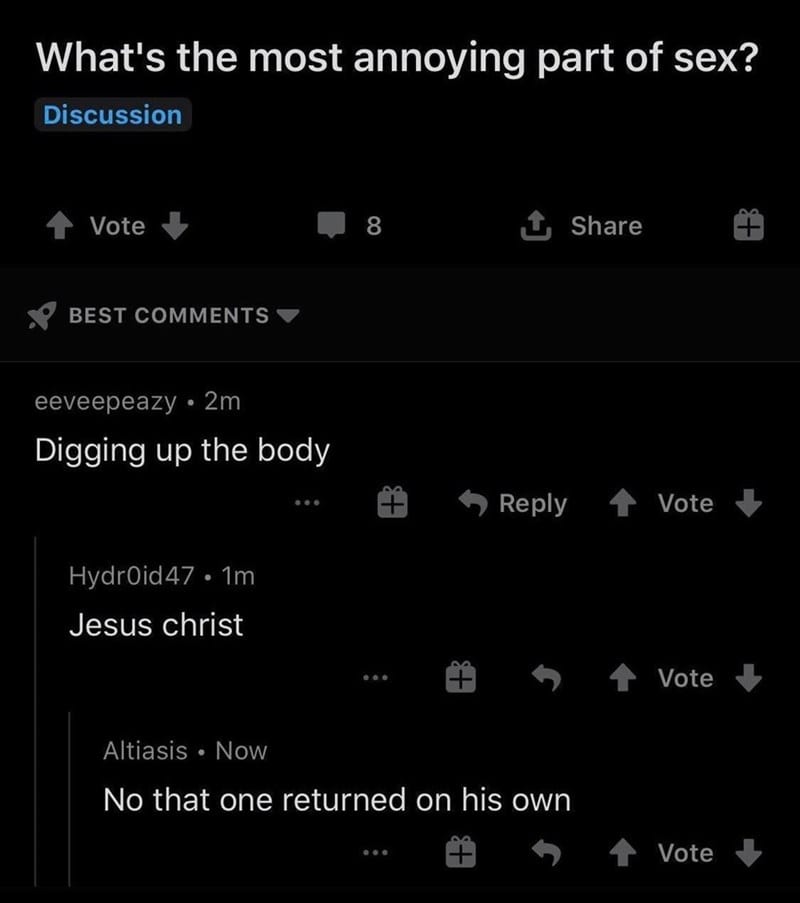The width and height of the screenshot is (800, 903).
Task: Give an award to eeveepeazy's comment
Action: [x=390, y=503]
